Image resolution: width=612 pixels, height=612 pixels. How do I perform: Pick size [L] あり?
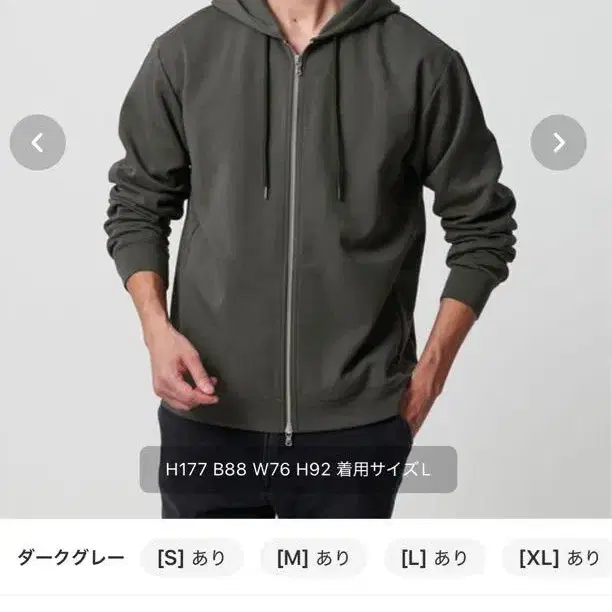click(434, 558)
